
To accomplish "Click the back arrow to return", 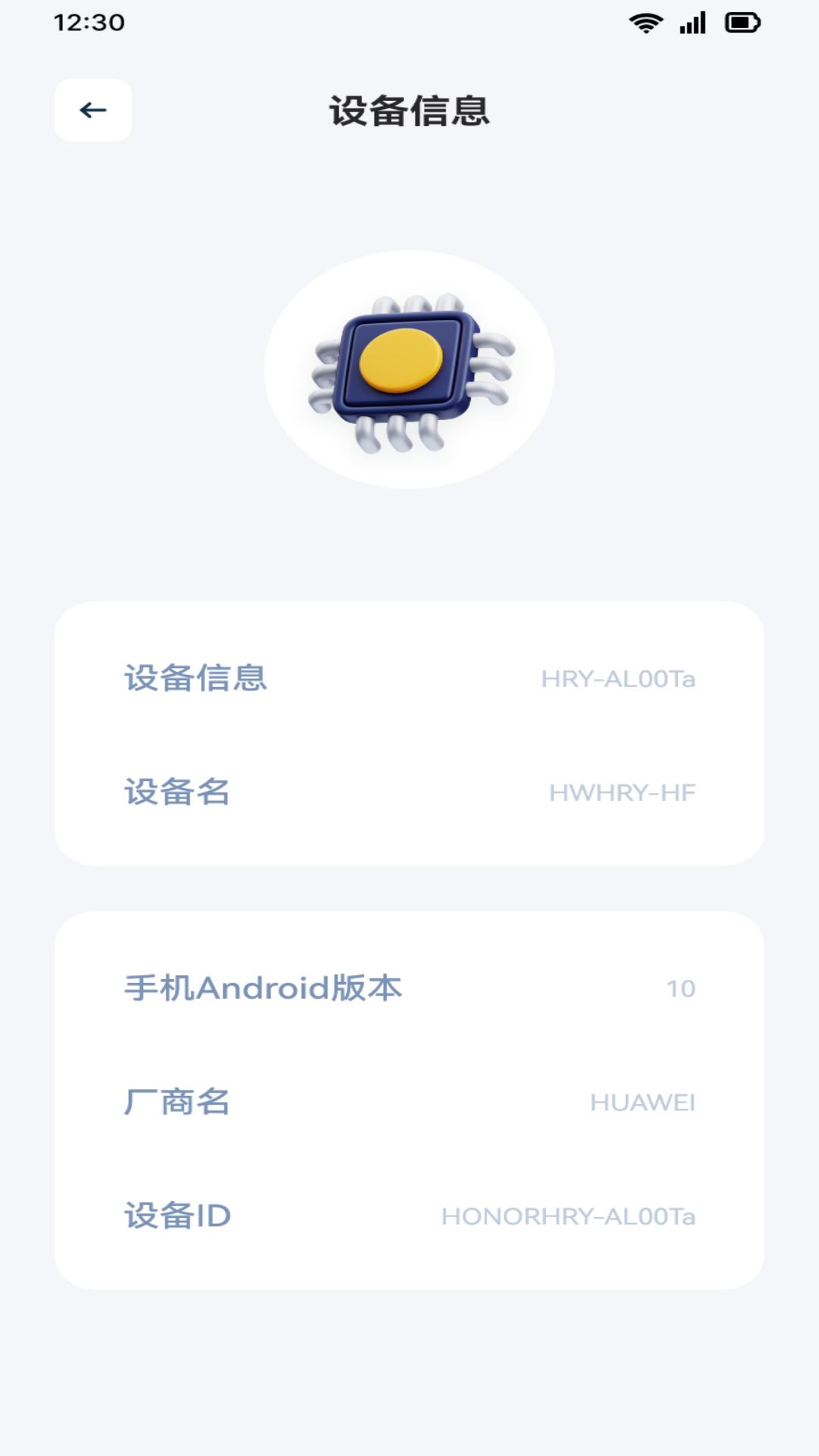I will tap(92, 109).
